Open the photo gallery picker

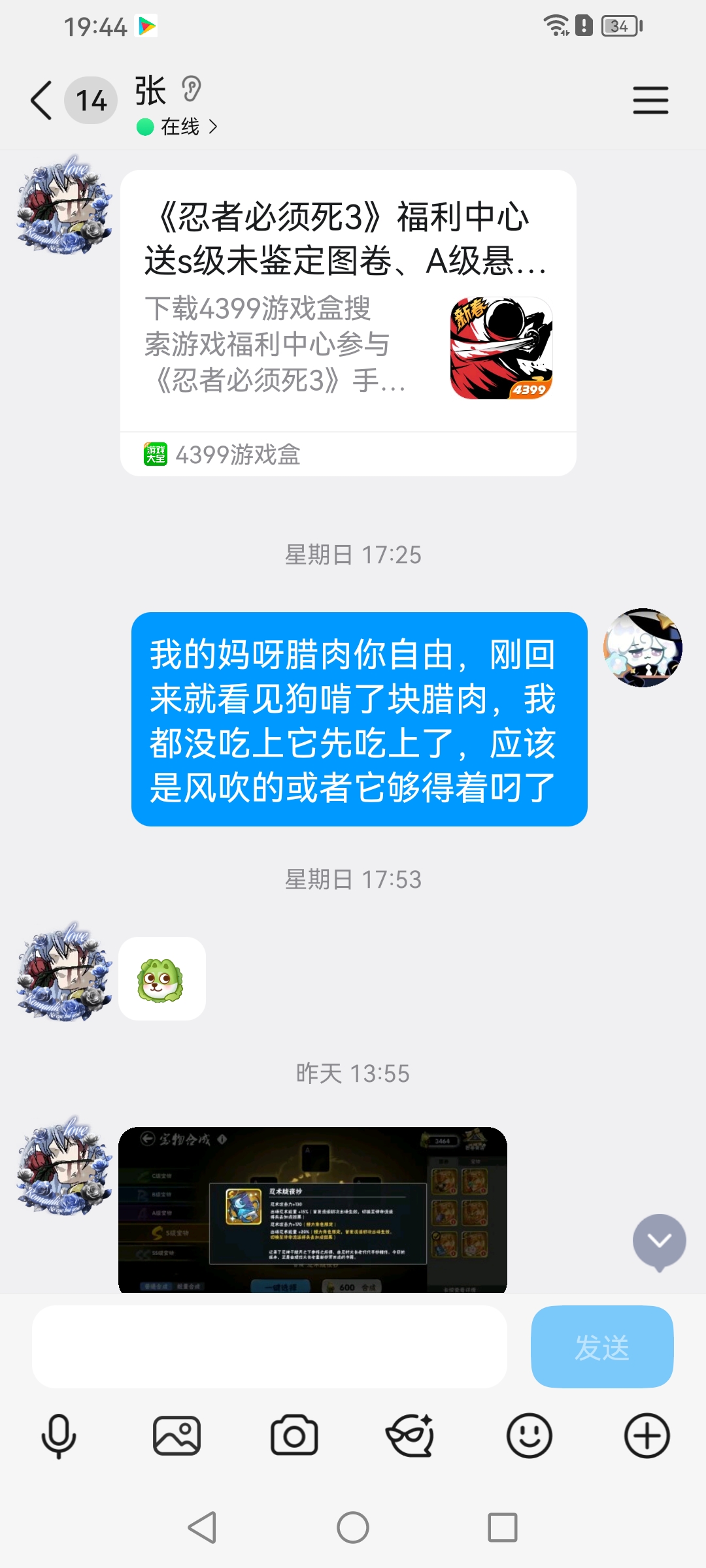[176, 1436]
